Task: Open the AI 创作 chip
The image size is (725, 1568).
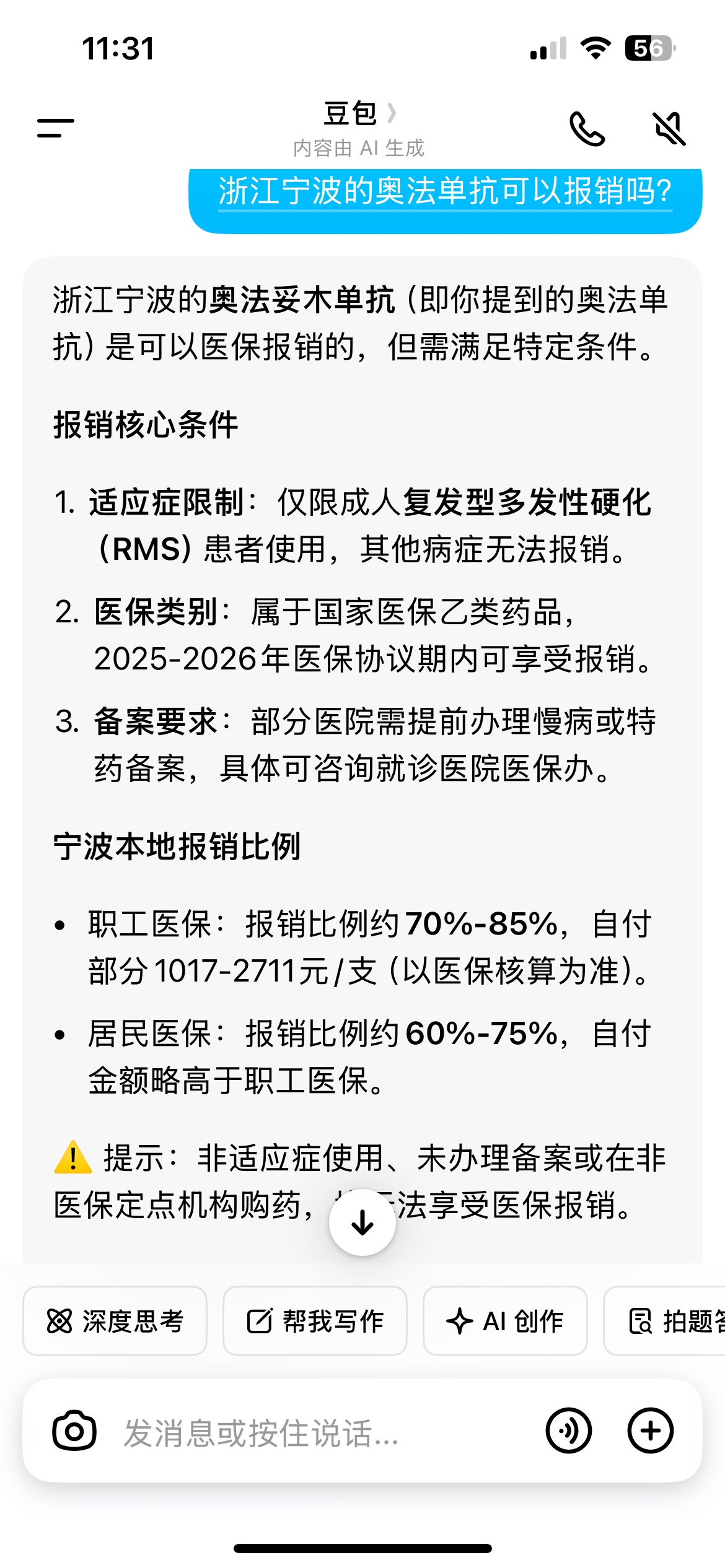Action: pos(505,1322)
